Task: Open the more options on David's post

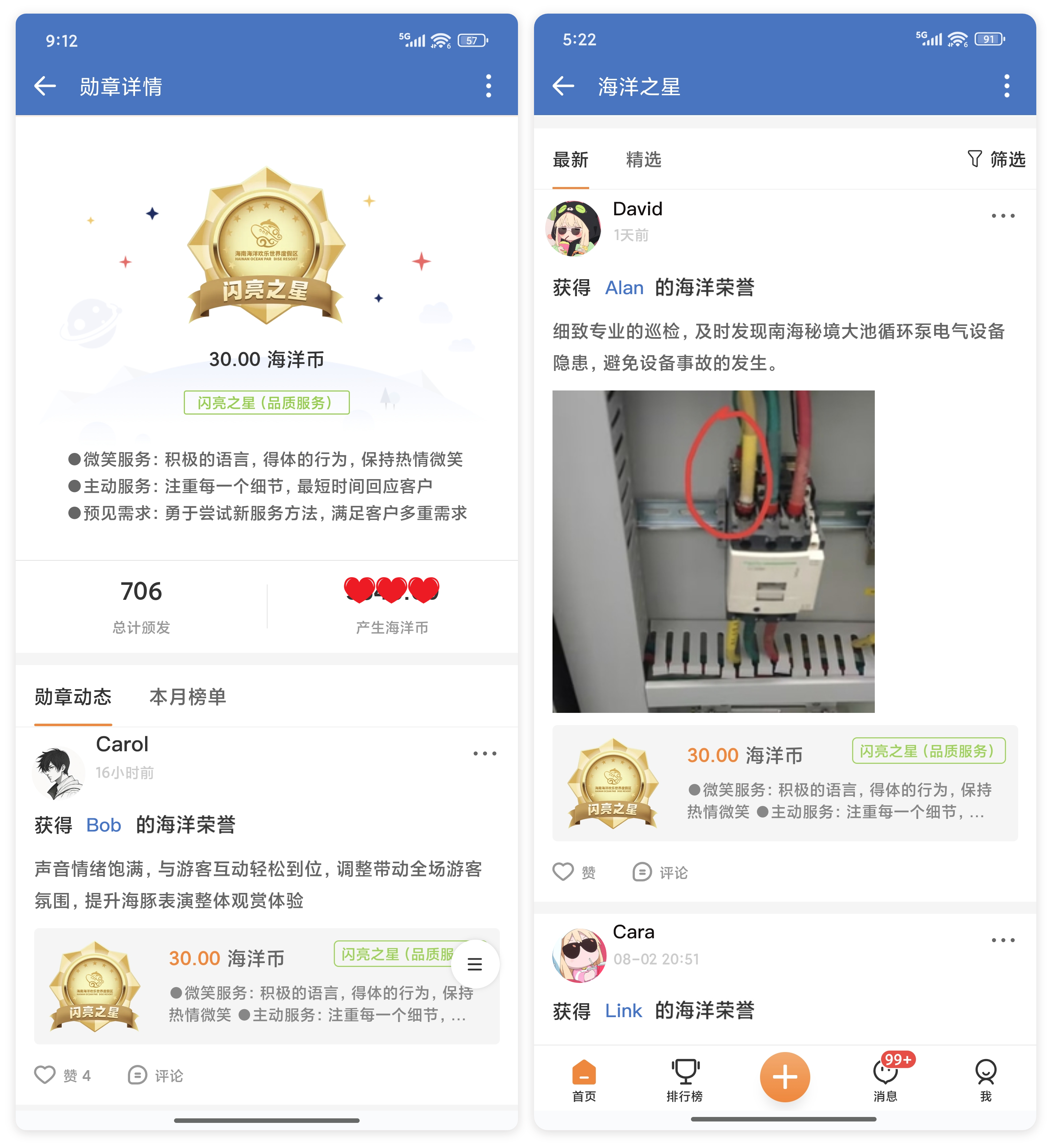Action: tap(1002, 216)
